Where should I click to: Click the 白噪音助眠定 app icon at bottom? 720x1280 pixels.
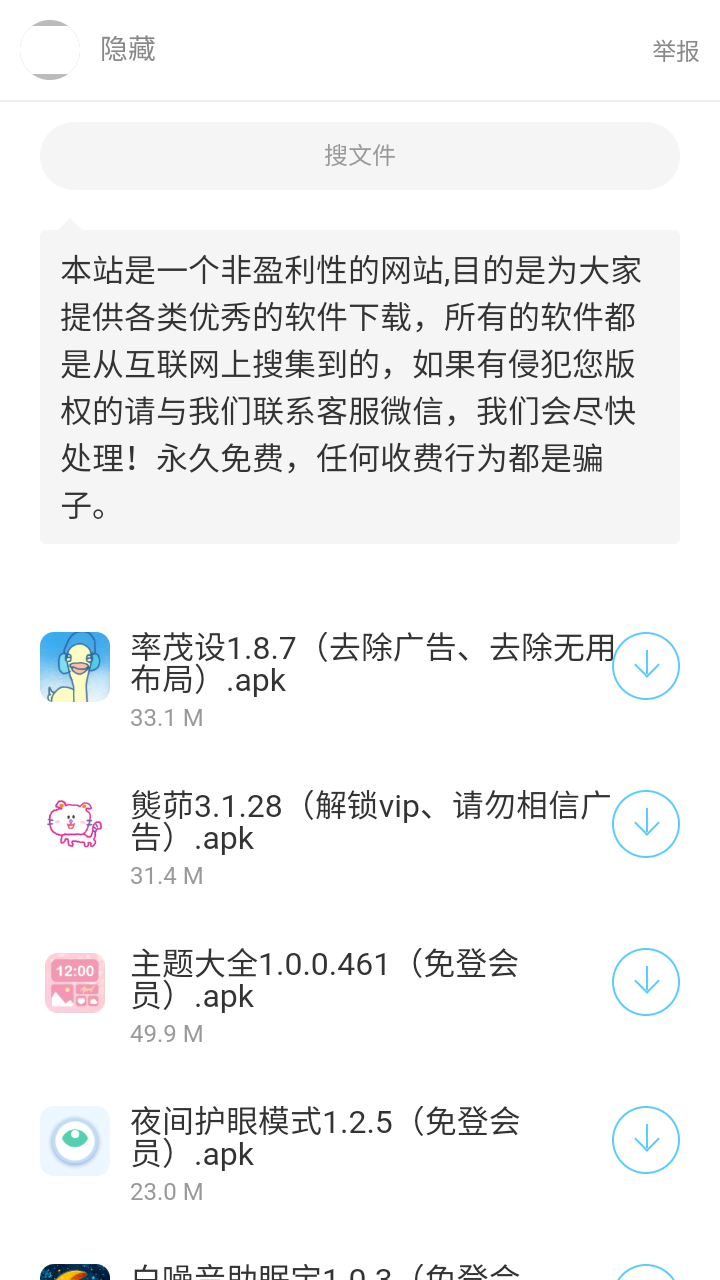tap(74, 1268)
